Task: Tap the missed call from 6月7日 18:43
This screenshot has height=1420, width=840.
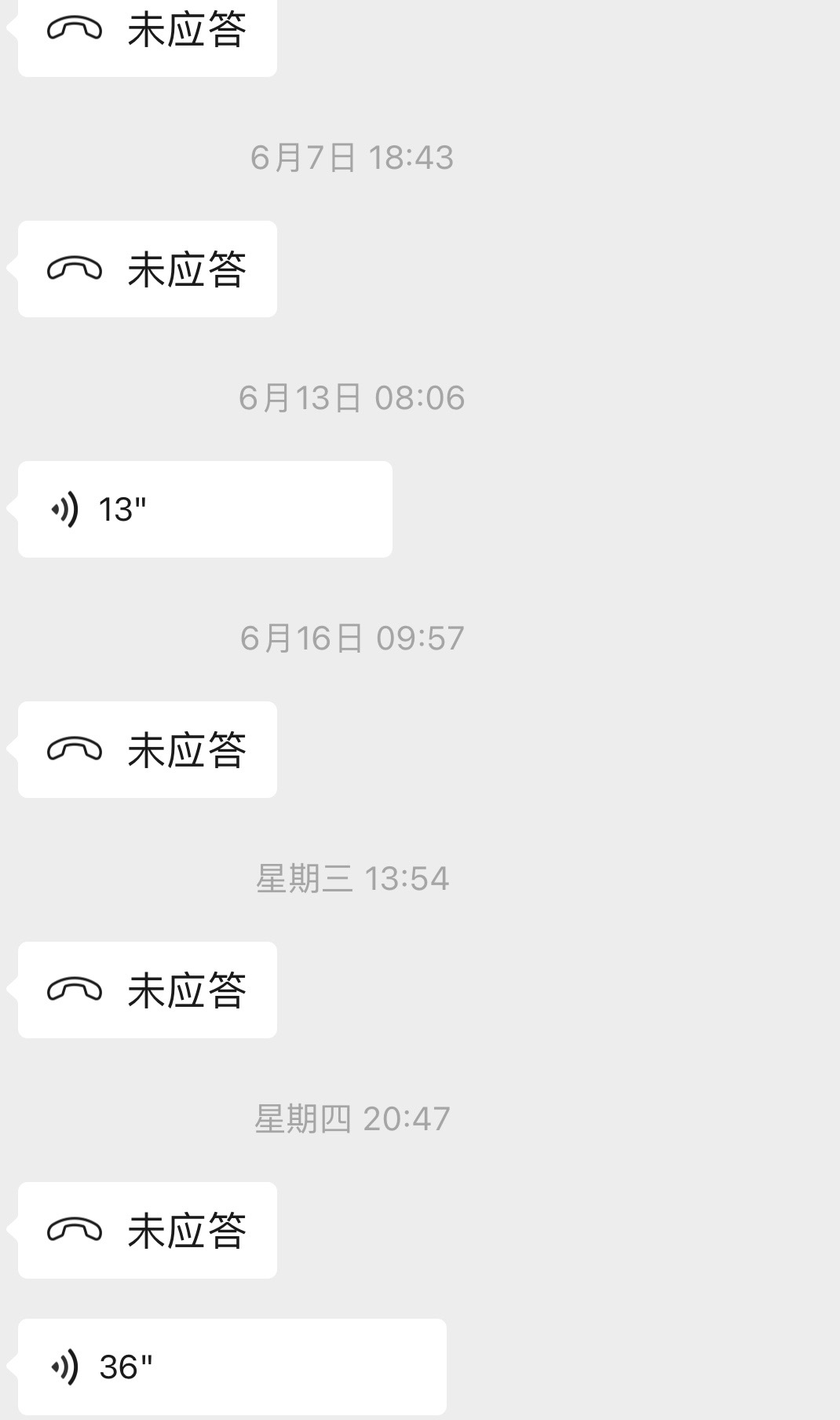Action: [148, 269]
